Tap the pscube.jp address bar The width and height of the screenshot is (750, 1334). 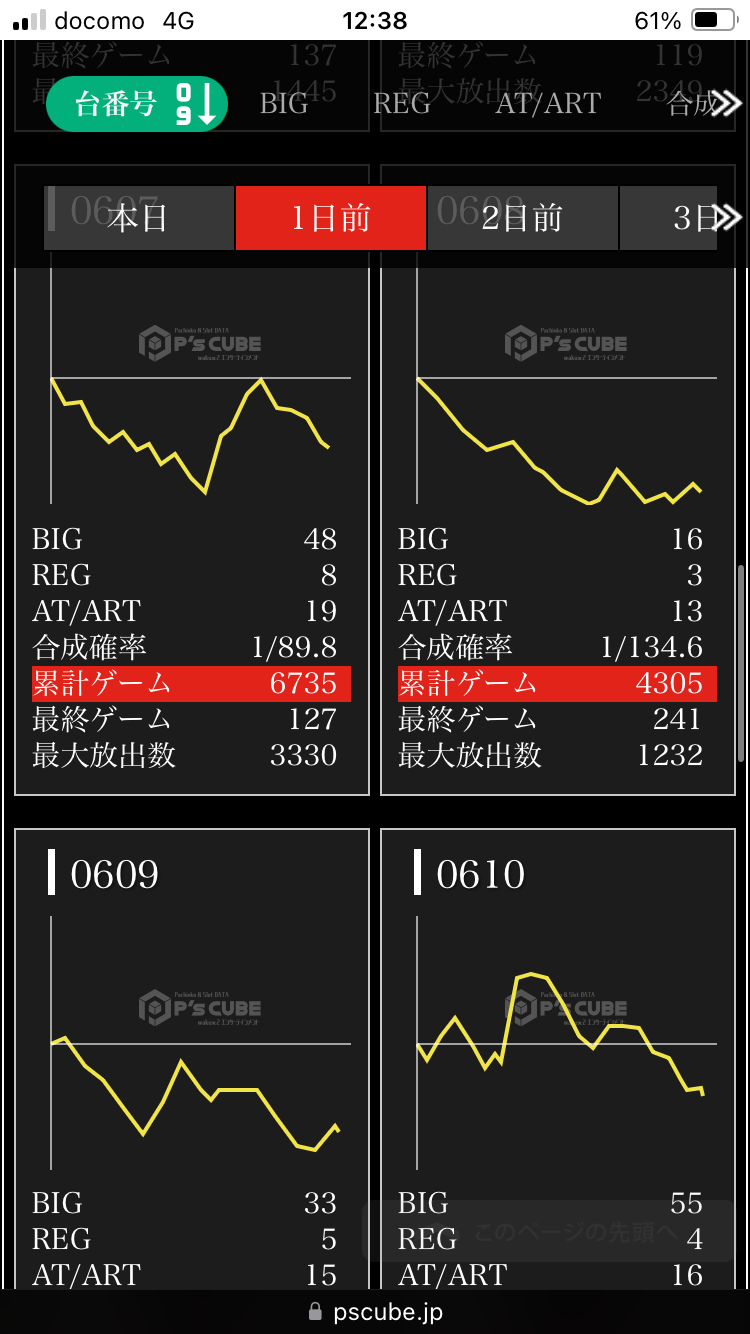pyautogui.click(x=375, y=1312)
